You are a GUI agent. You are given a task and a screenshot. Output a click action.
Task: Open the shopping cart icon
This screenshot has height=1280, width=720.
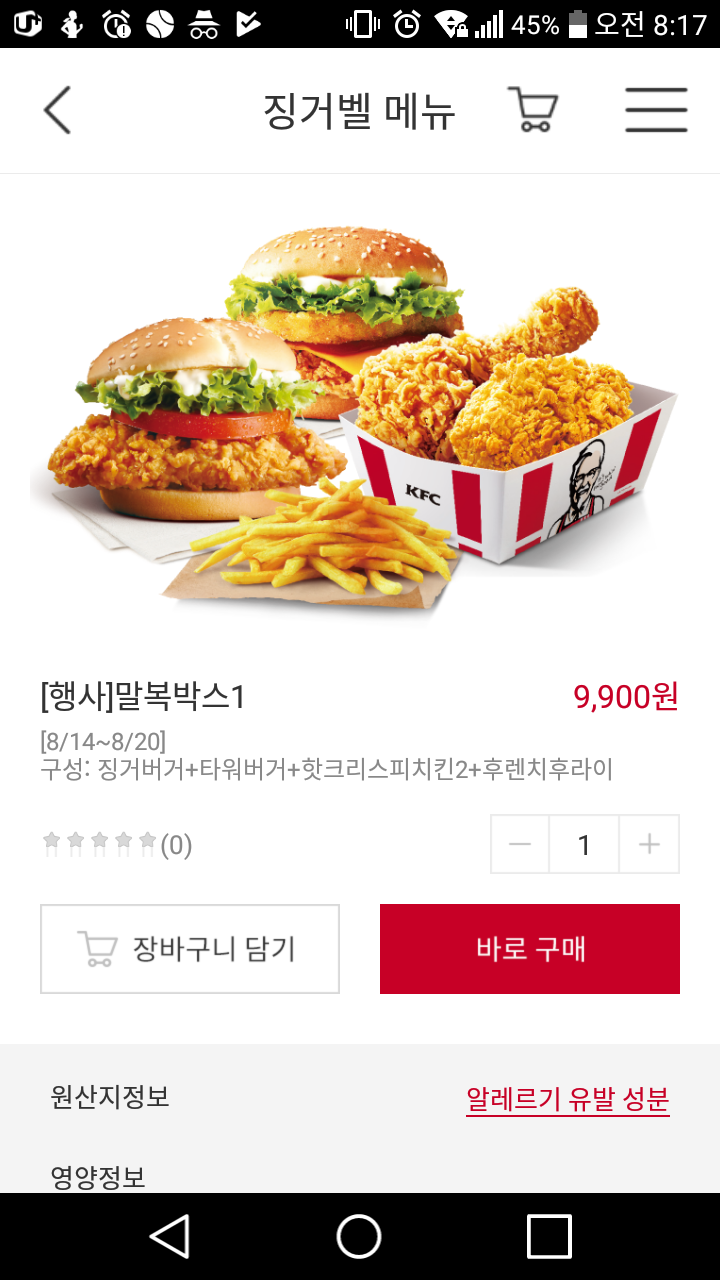pyautogui.click(x=532, y=110)
